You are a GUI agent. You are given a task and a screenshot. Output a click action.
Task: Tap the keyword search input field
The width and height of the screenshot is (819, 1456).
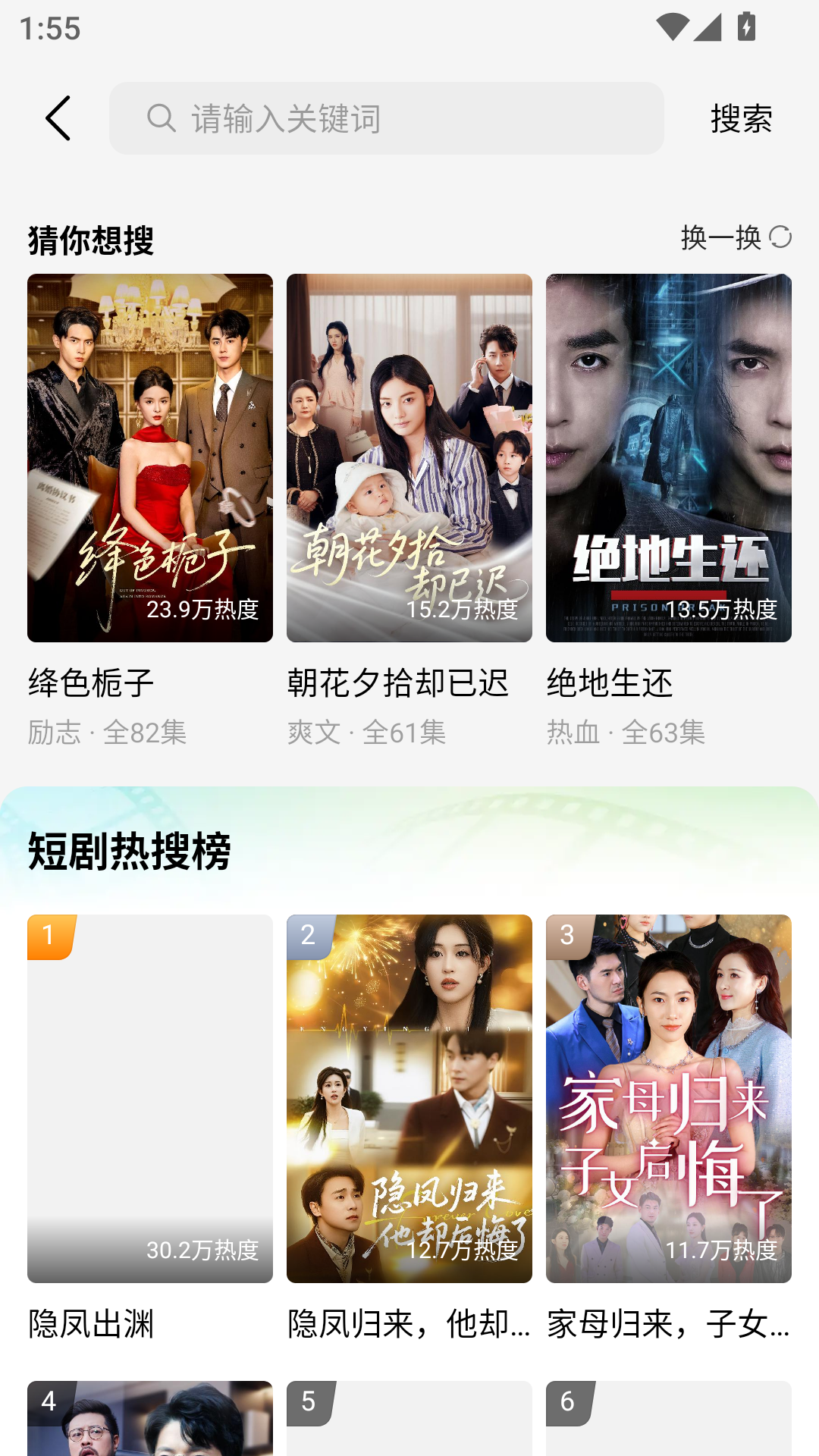387,118
